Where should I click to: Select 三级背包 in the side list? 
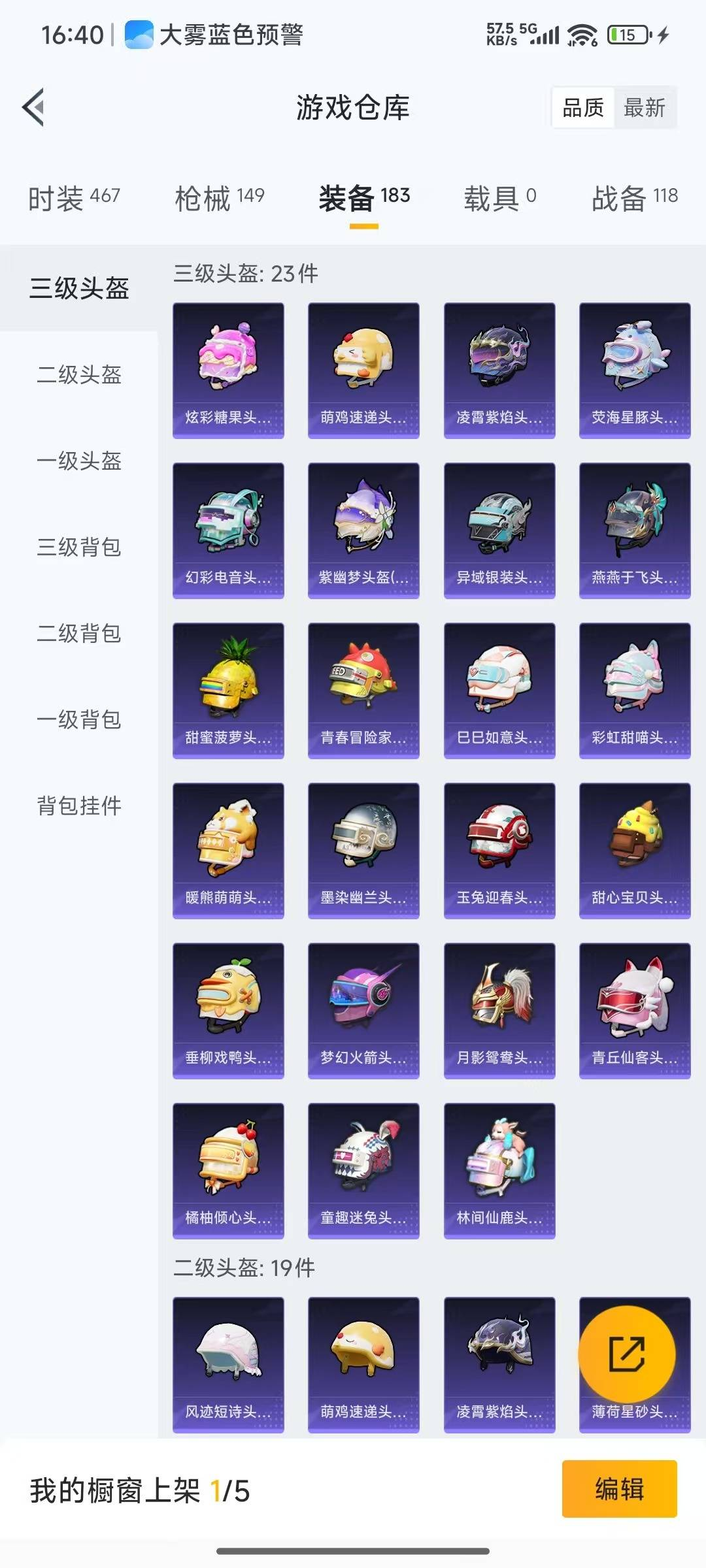point(79,547)
